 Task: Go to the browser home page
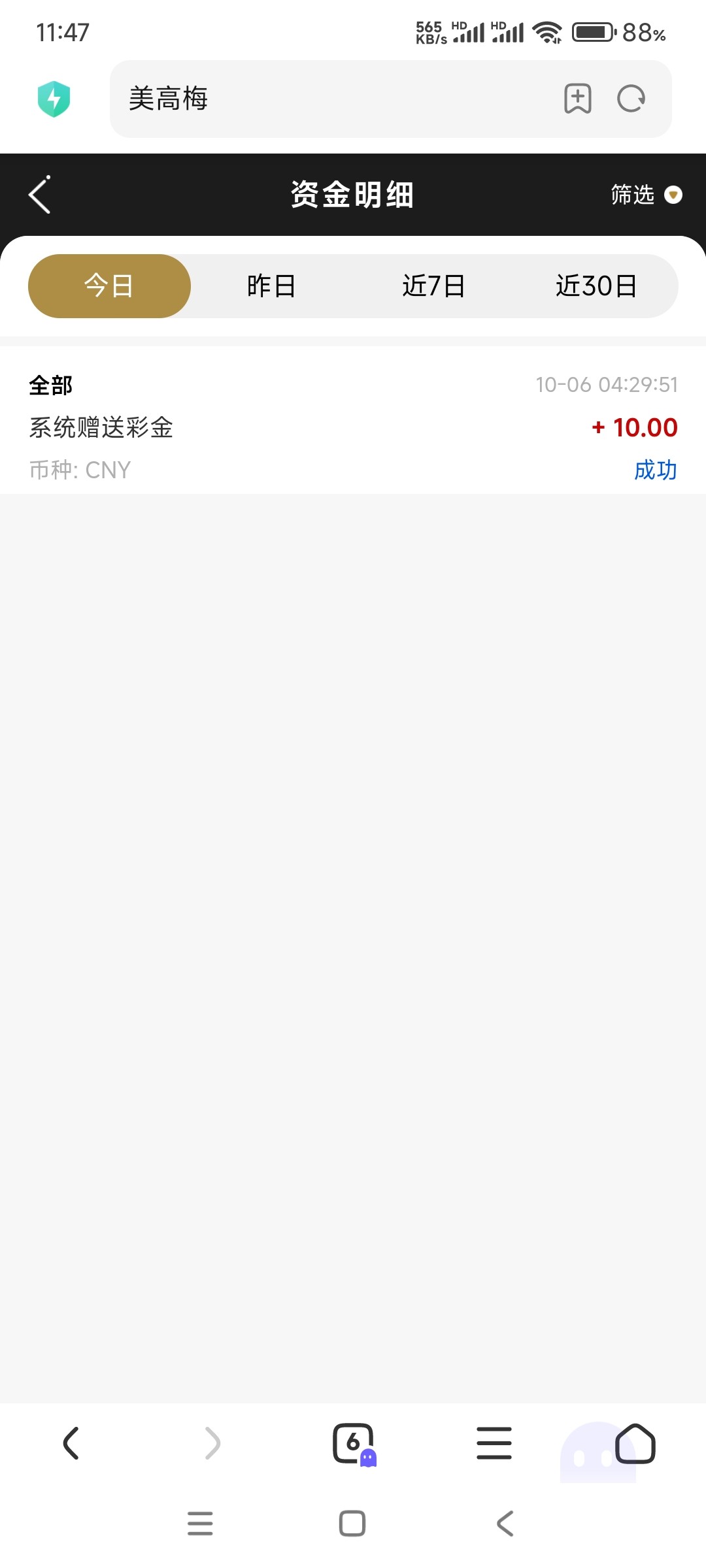pyautogui.click(x=635, y=1443)
